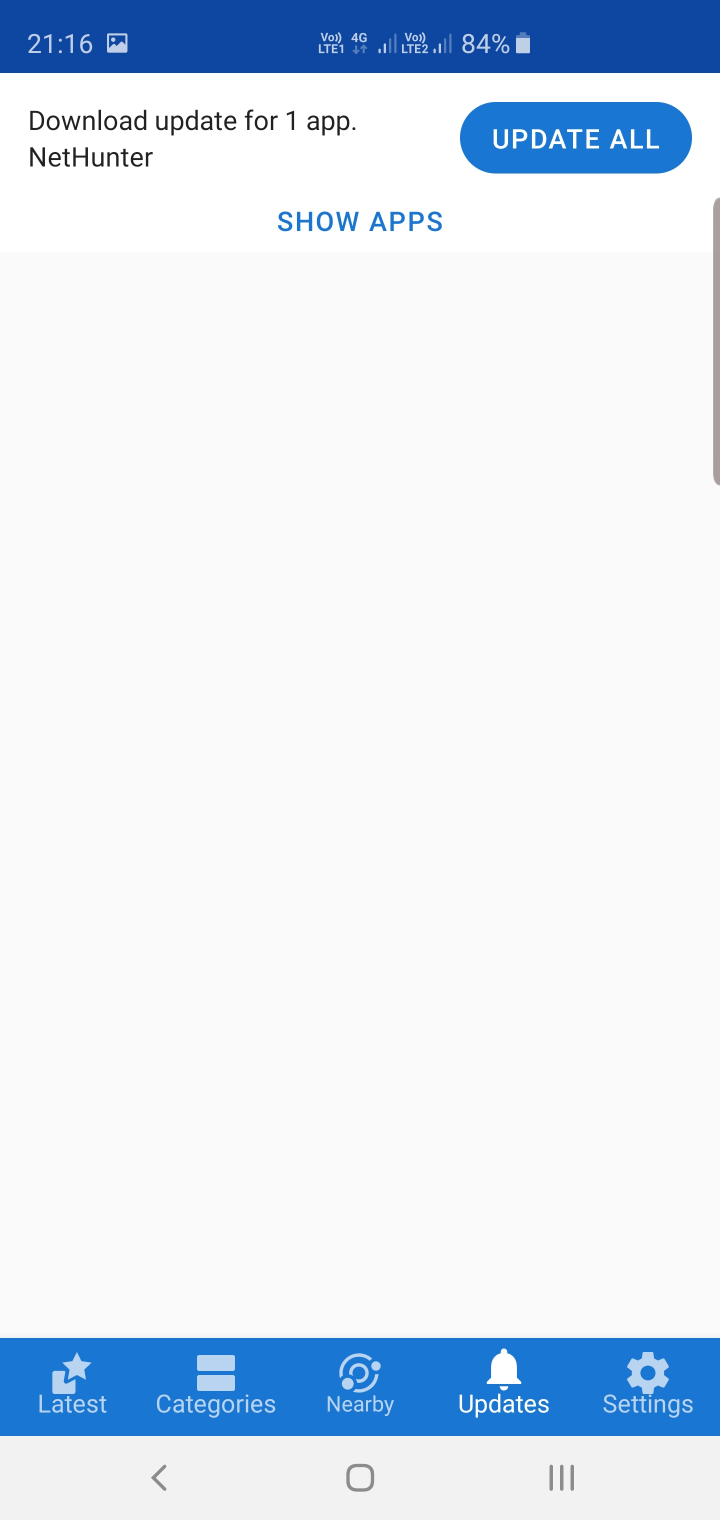Select the Updates tab
This screenshot has height=1520, width=720.
click(x=504, y=1385)
